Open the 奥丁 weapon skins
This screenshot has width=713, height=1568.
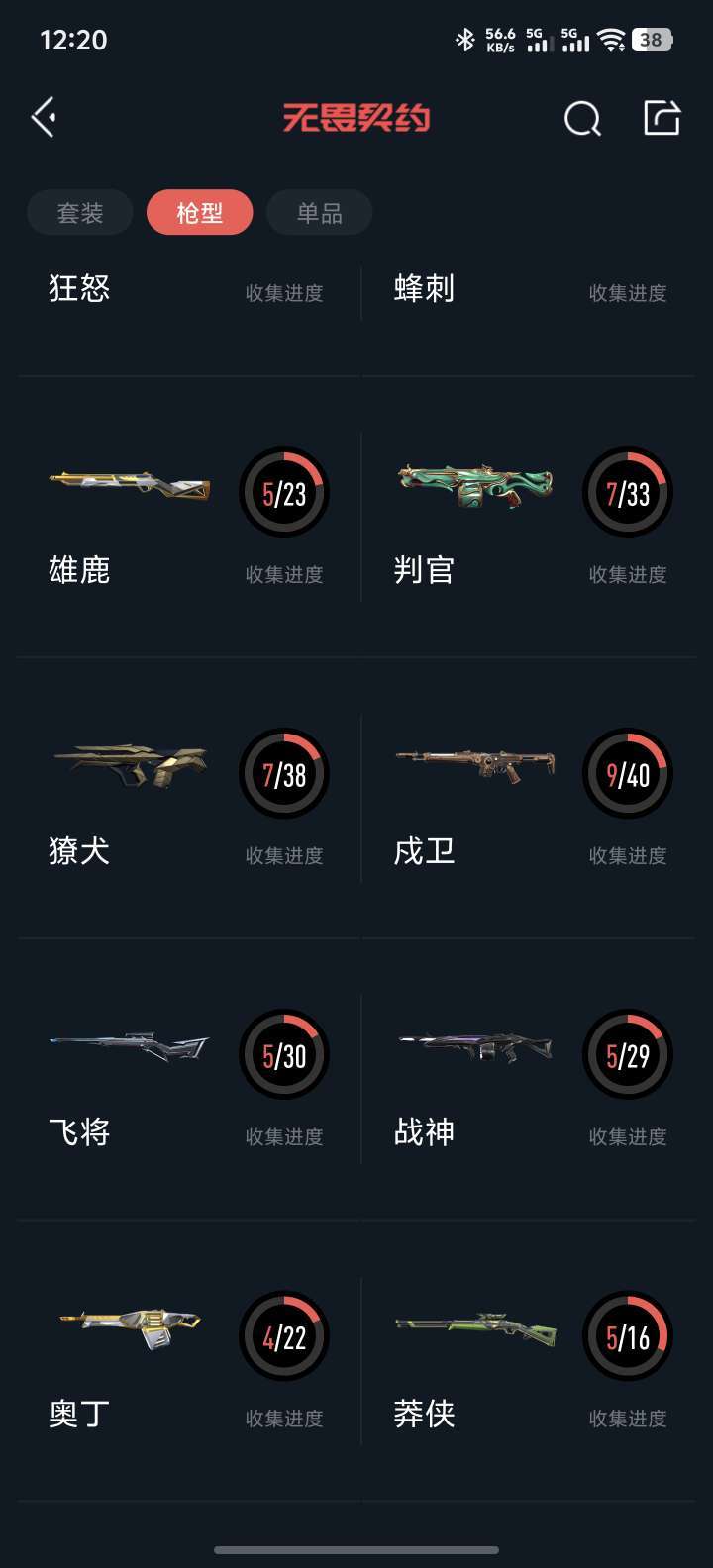189,1360
